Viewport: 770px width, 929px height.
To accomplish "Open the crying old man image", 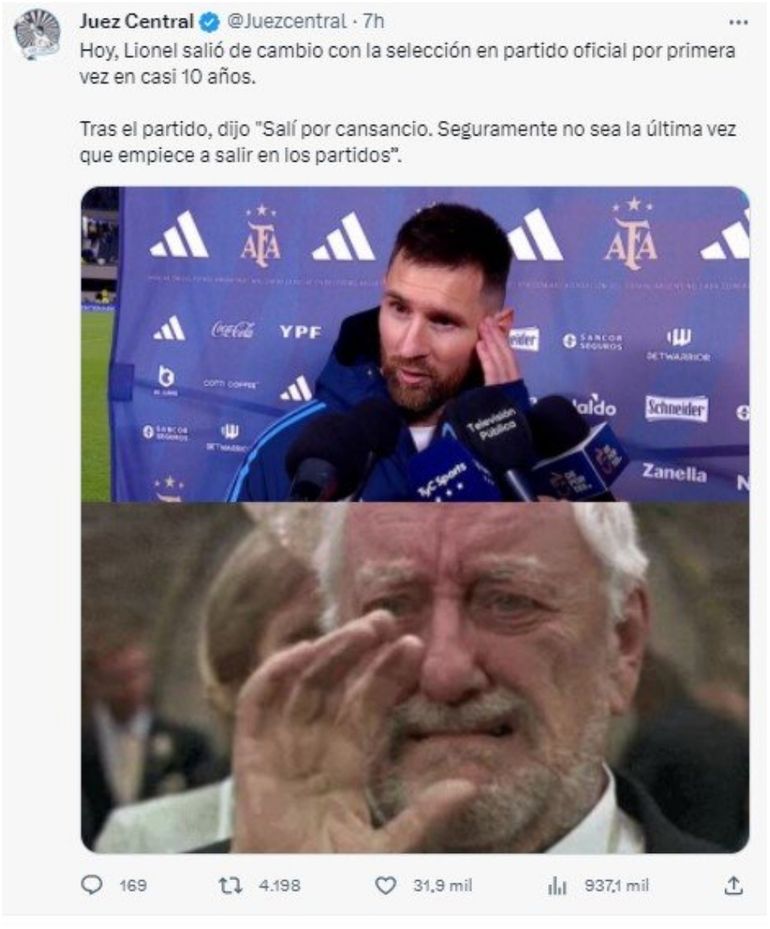I will (414, 677).
